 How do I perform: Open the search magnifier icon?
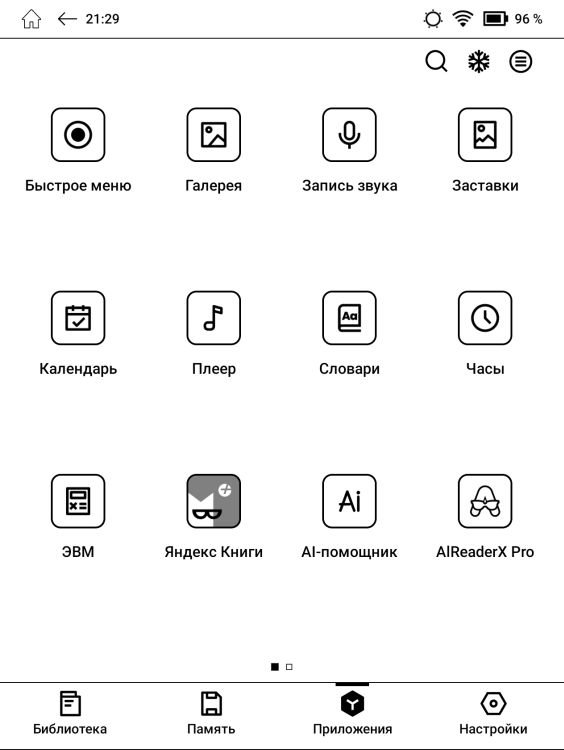[x=436, y=62]
